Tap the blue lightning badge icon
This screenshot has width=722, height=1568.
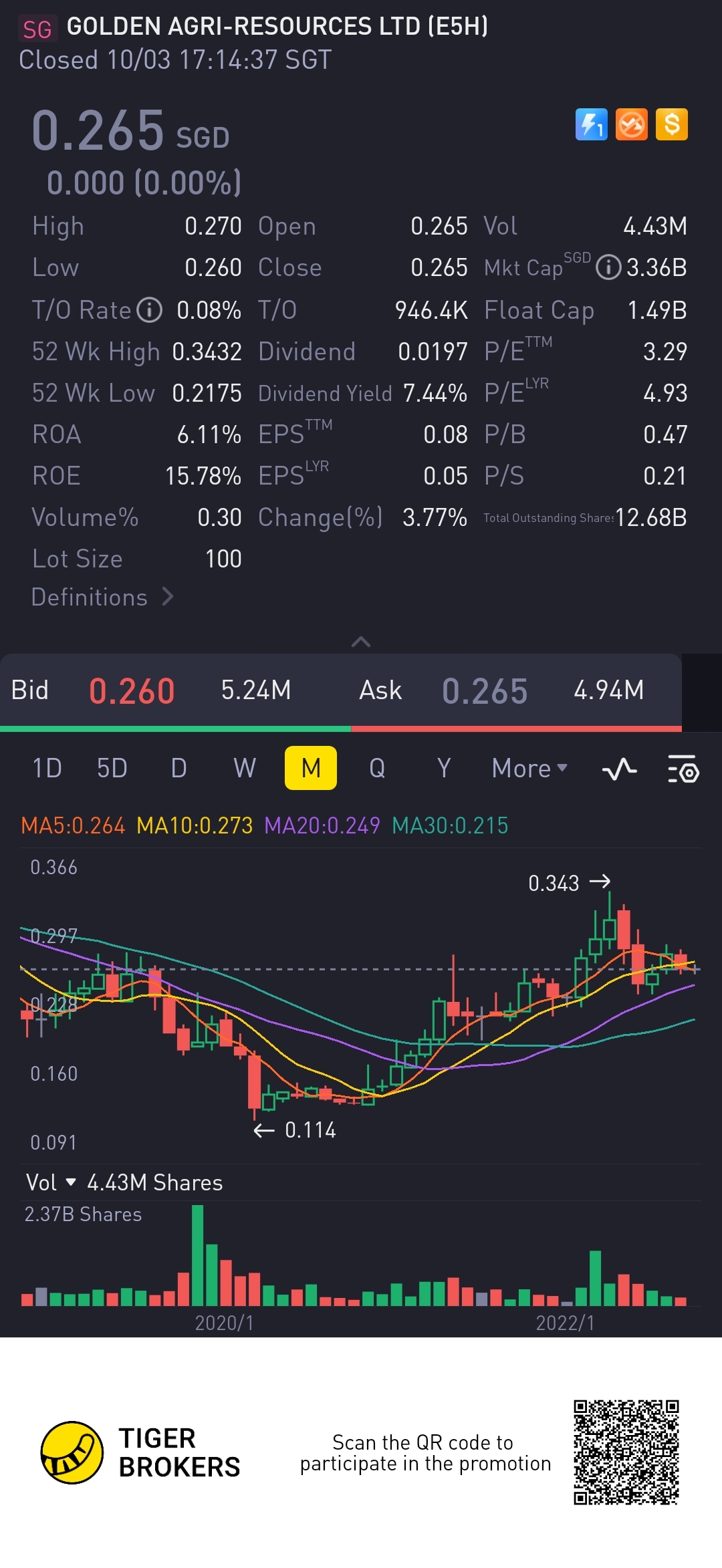click(x=591, y=124)
